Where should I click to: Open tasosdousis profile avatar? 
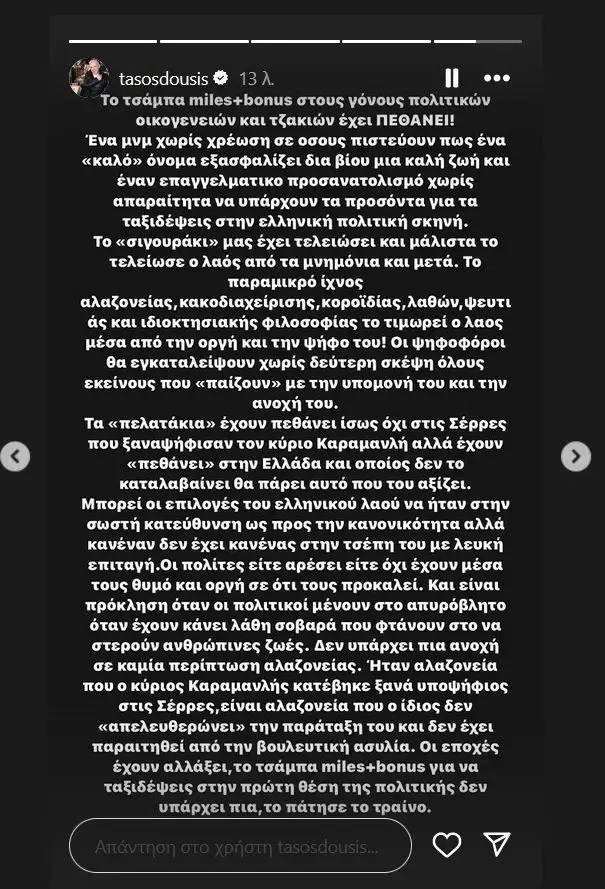click(x=89, y=78)
